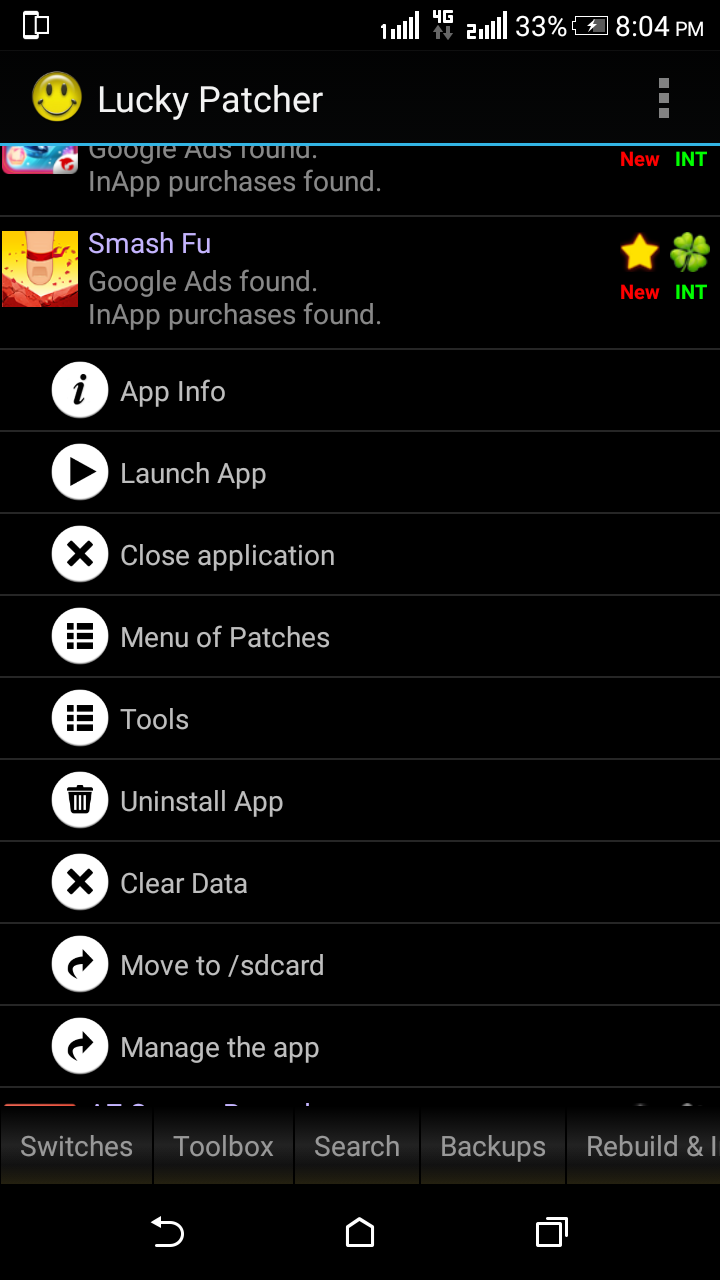Select the Smash Fu app row

click(300, 280)
